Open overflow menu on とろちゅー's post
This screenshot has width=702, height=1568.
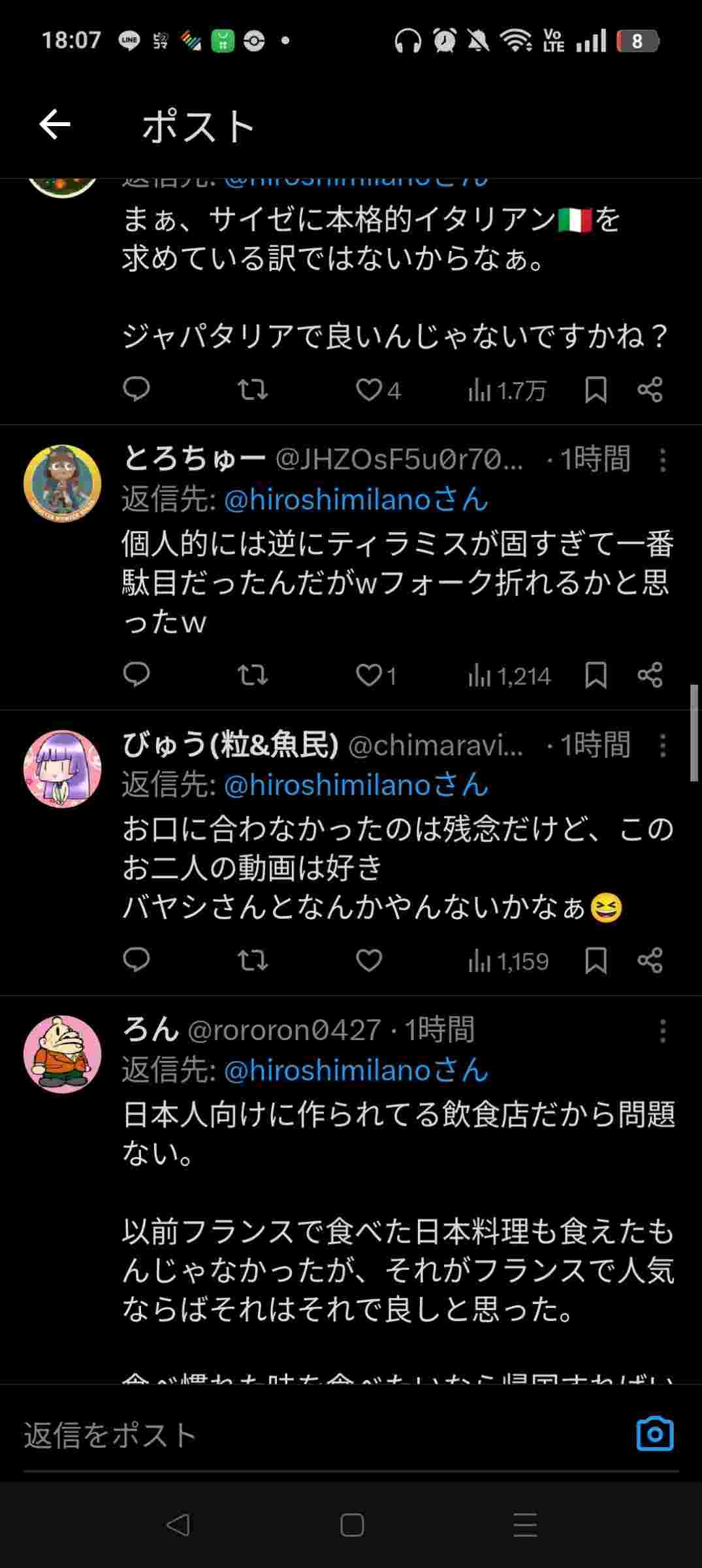tap(663, 461)
